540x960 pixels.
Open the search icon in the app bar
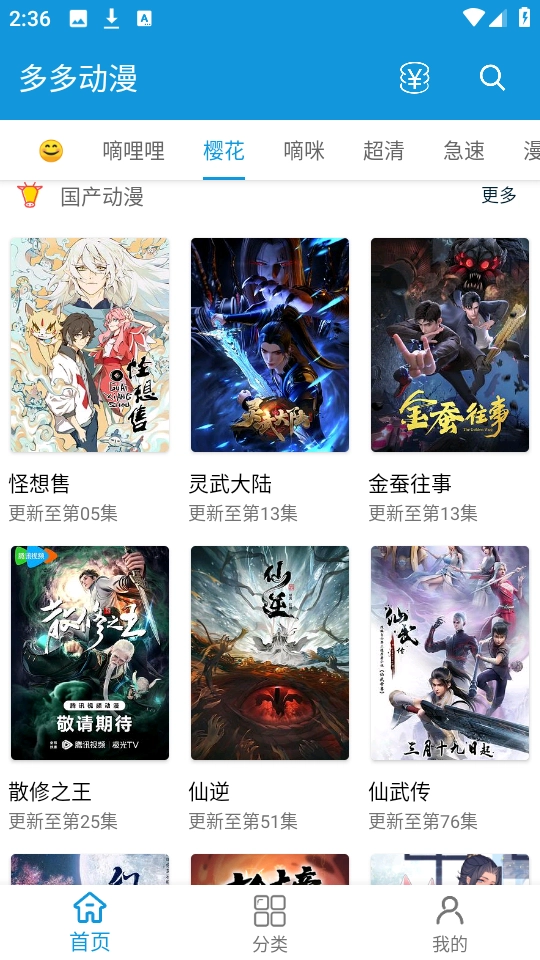492,78
